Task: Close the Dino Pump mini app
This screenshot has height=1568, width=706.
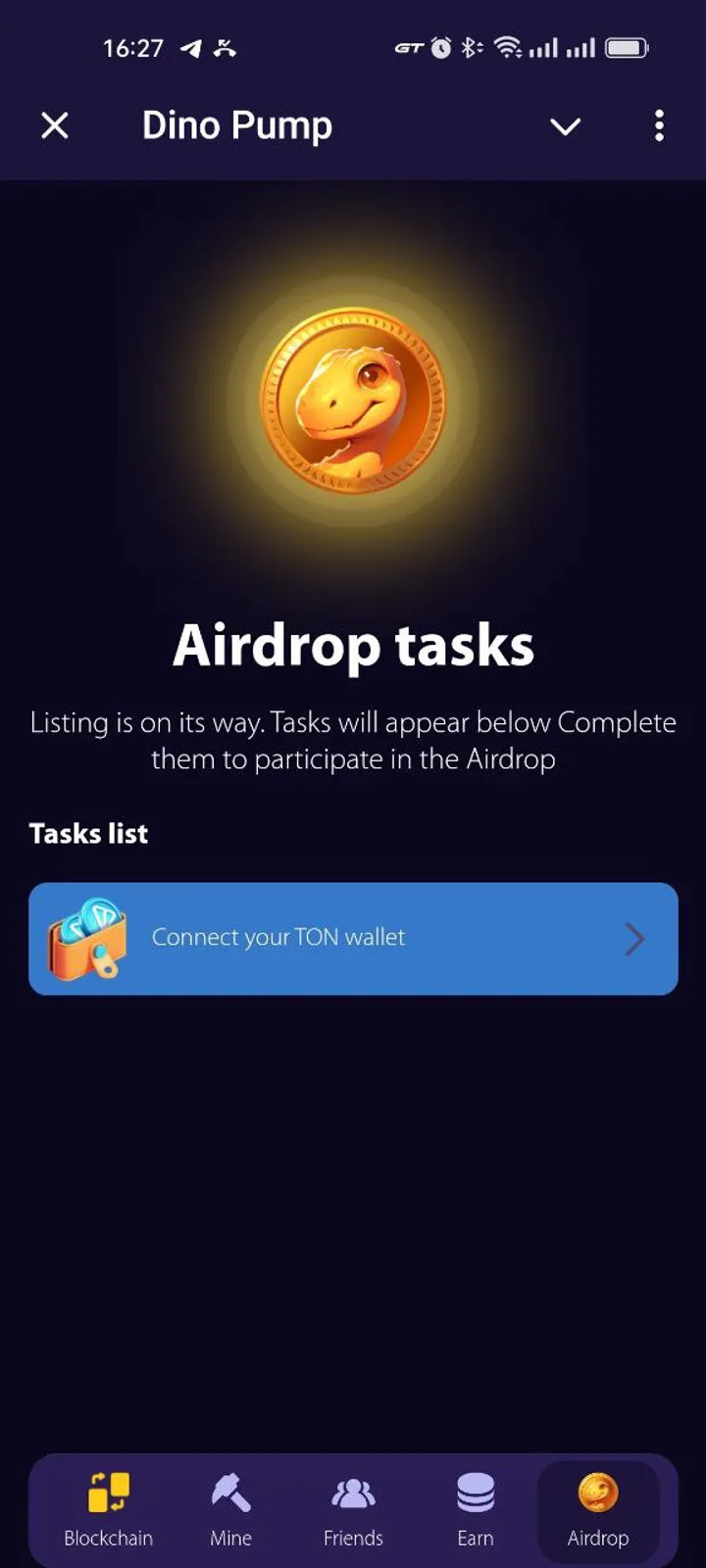Action: (x=55, y=125)
